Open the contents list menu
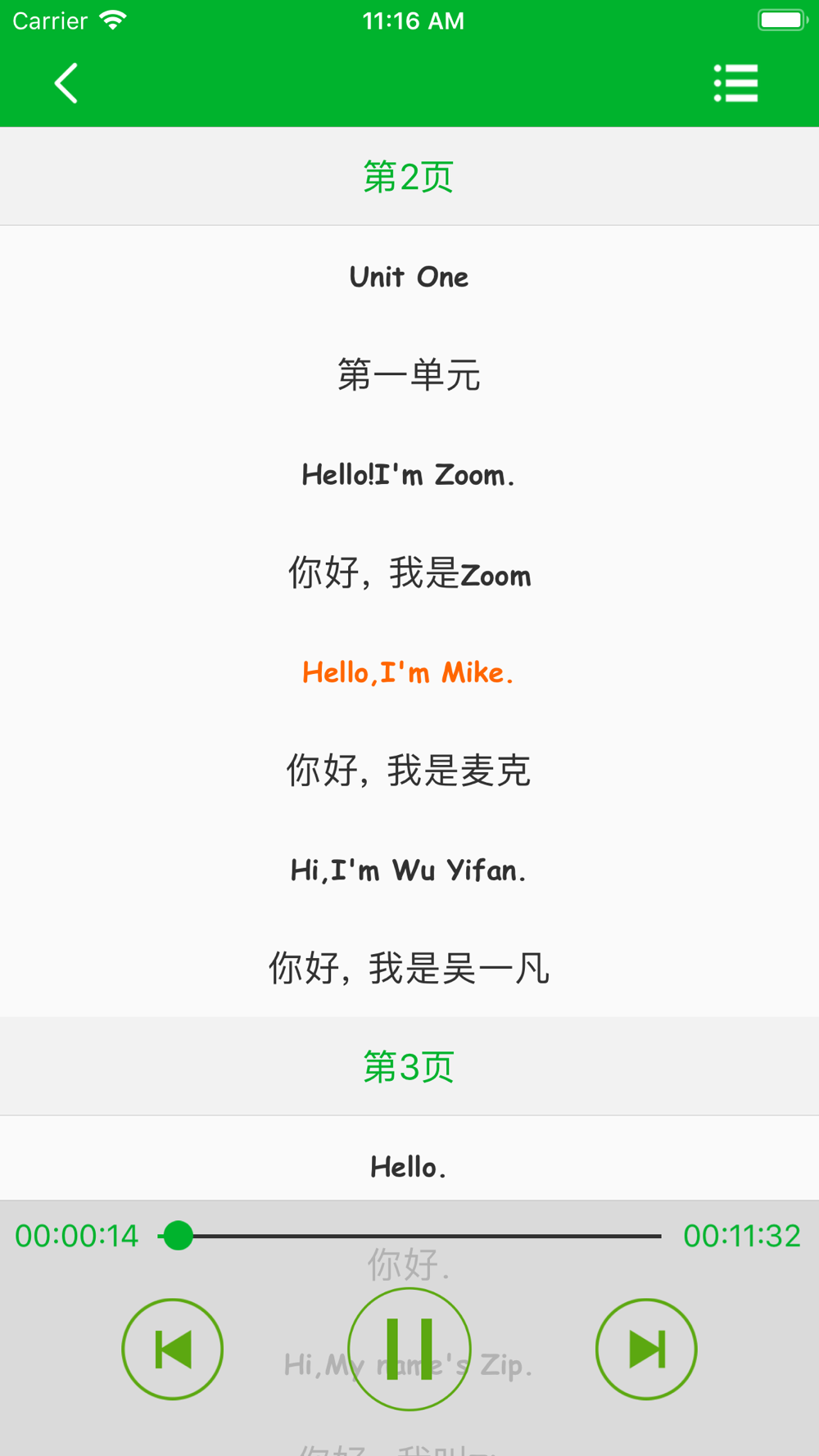Image resolution: width=819 pixels, height=1456 pixels. coord(735,84)
